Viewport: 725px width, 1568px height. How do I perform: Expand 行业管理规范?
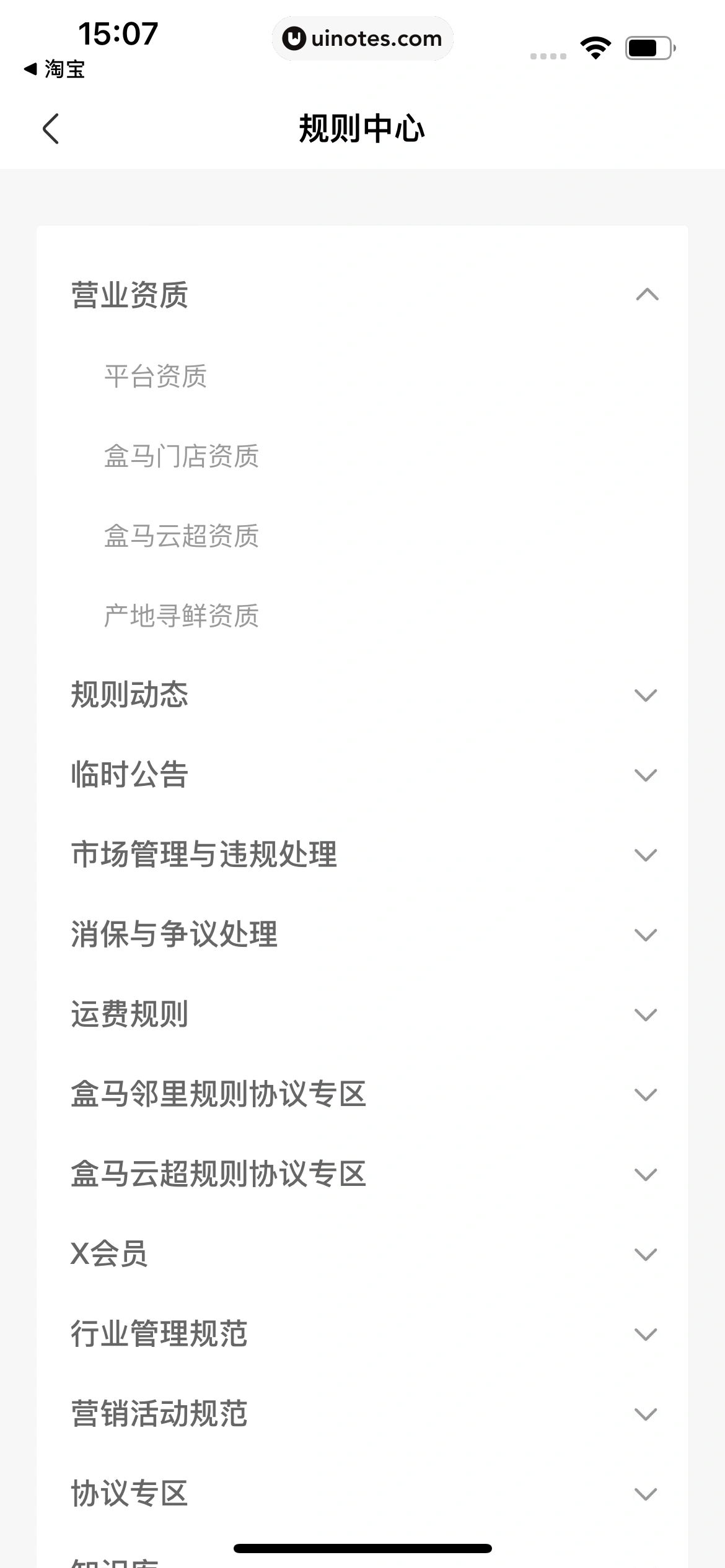tap(645, 1335)
